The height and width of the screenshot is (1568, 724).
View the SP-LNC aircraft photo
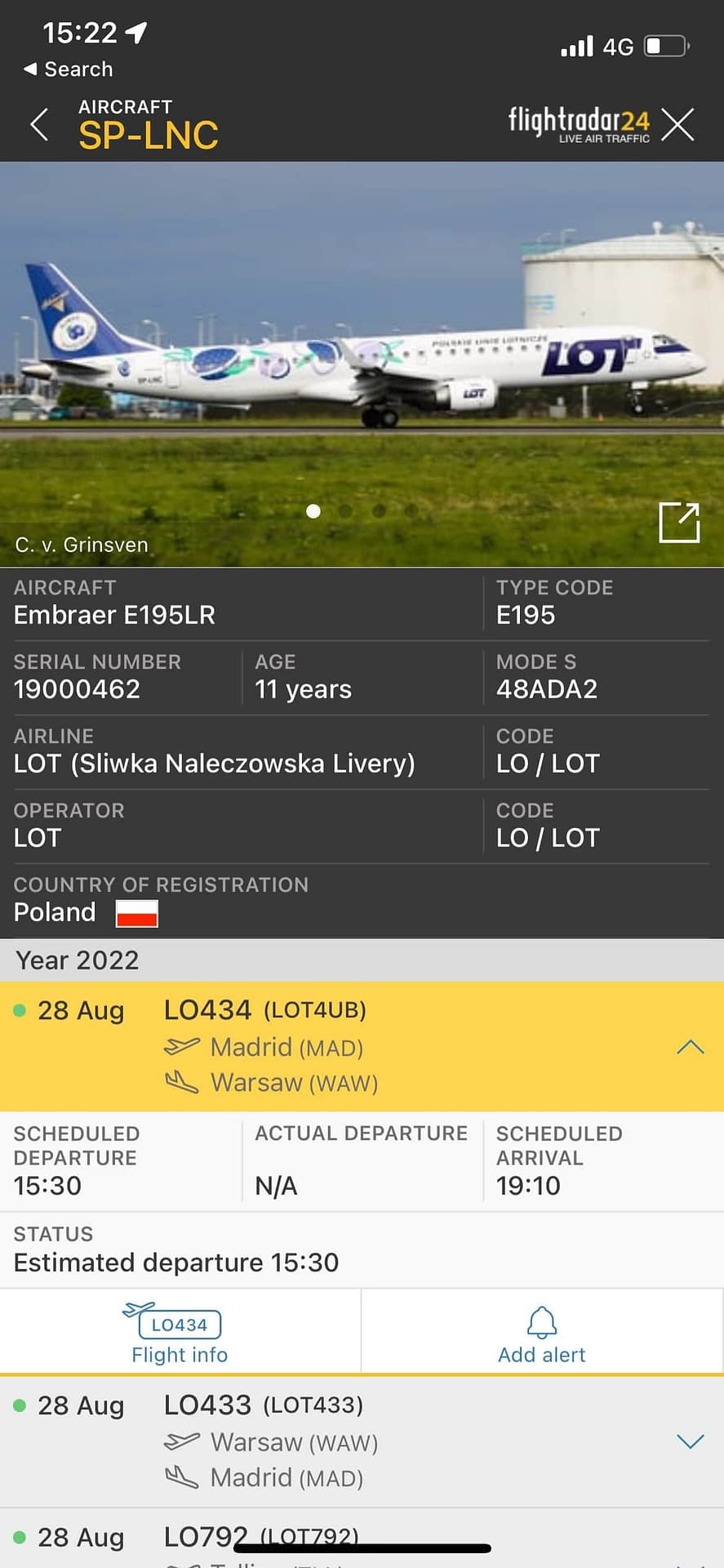coord(362,364)
